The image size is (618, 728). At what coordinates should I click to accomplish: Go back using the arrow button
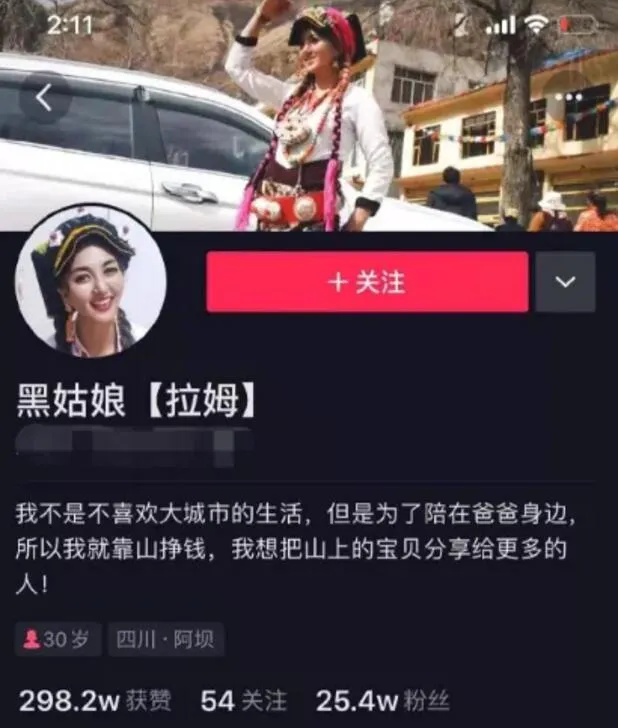(44, 98)
